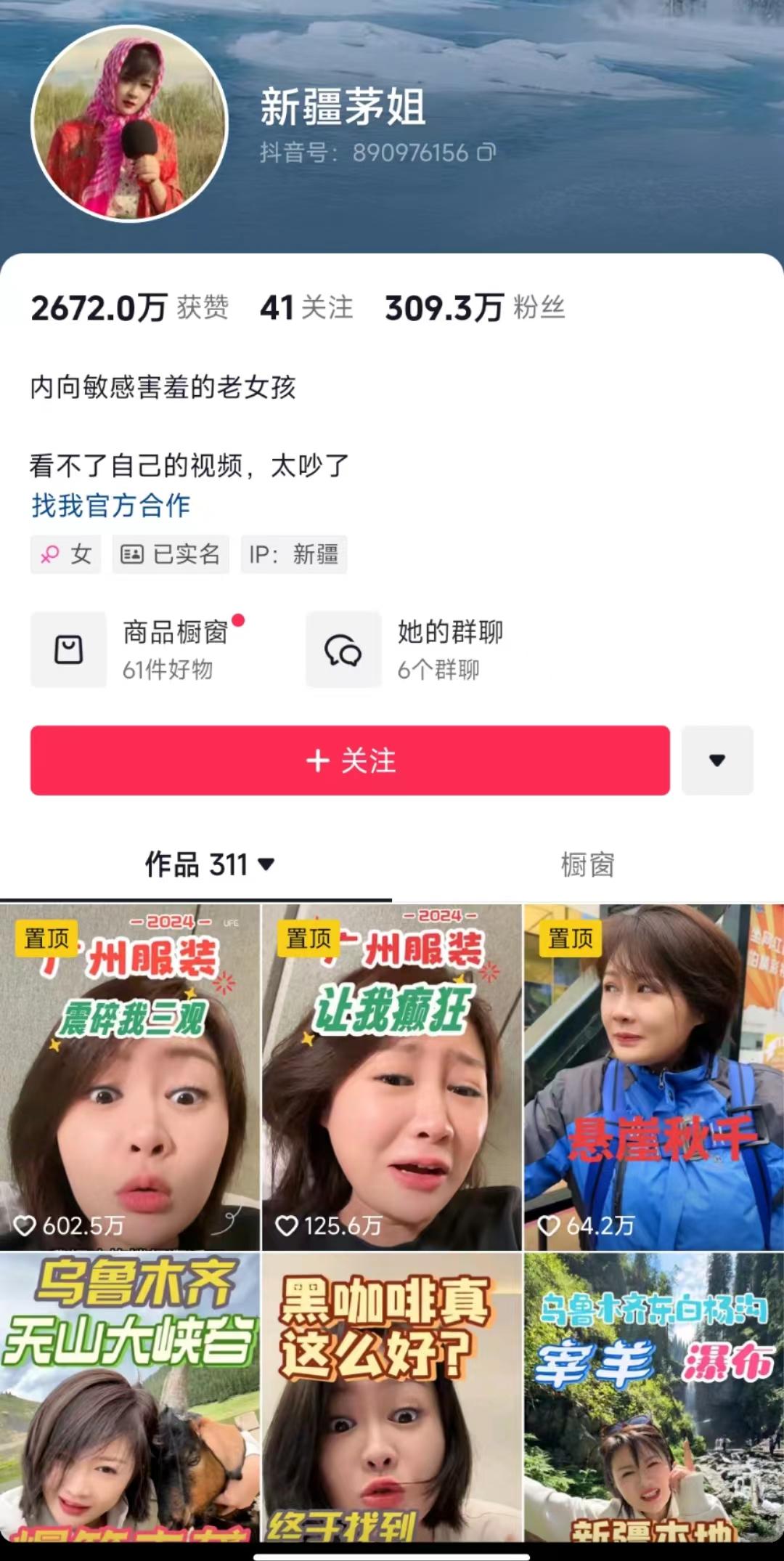Play pinned video 悬崖秋千
784x1561 pixels.
pyautogui.click(x=653, y=1077)
